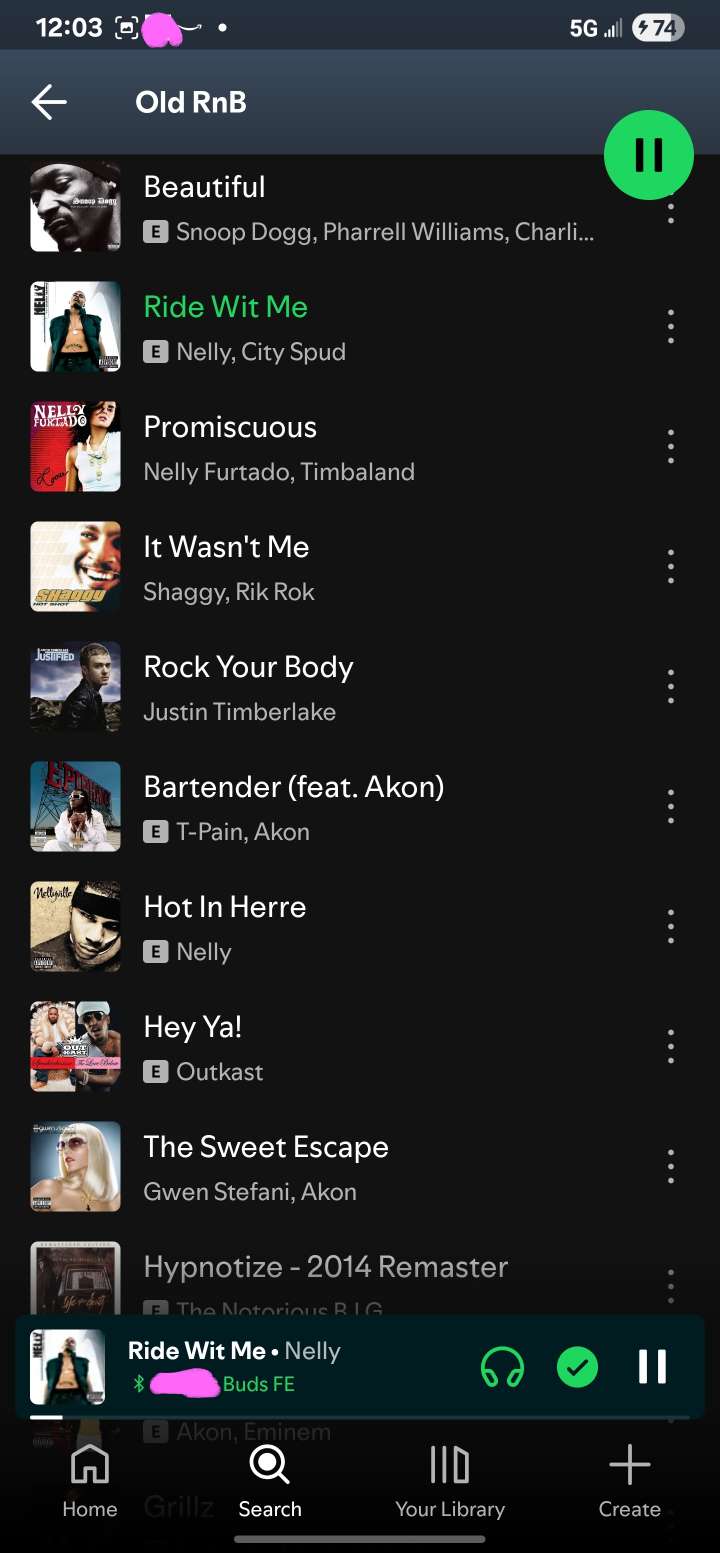The width and height of the screenshot is (720, 1553).
Task: Open more options for It Wasn't Me
Action: 670,566
